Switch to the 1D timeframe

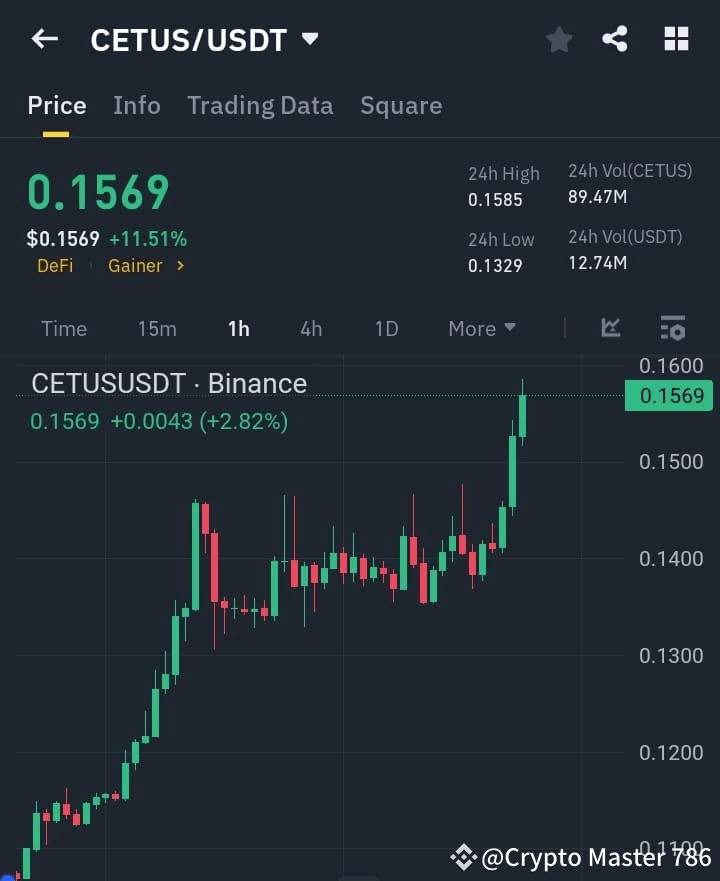(387, 328)
